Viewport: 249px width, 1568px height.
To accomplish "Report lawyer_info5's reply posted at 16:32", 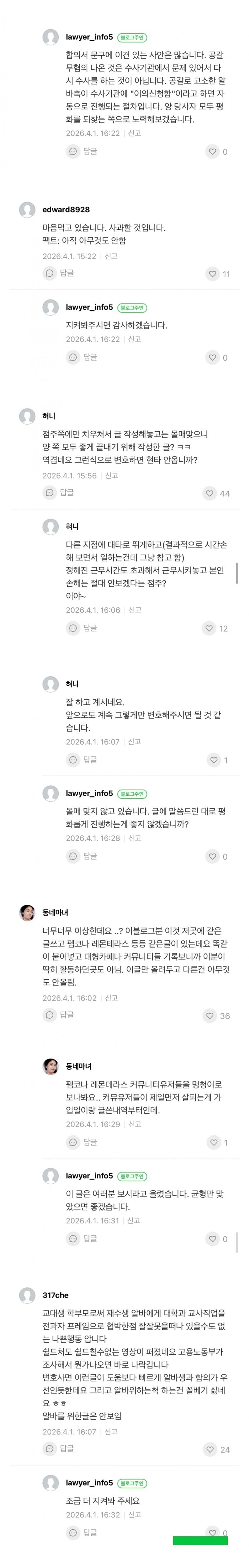I will click(134, 1514).
